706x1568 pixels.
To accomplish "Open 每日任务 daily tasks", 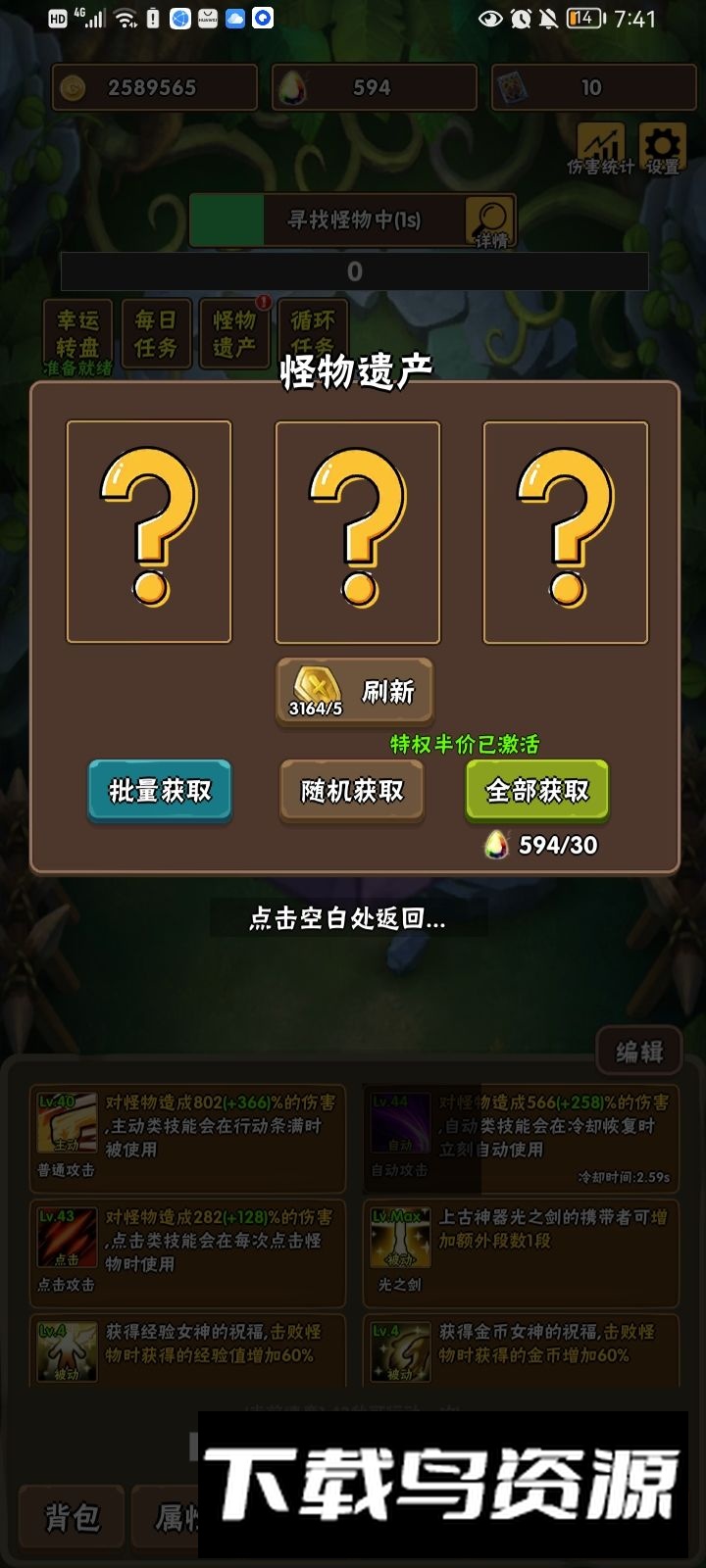I will point(155,335).
